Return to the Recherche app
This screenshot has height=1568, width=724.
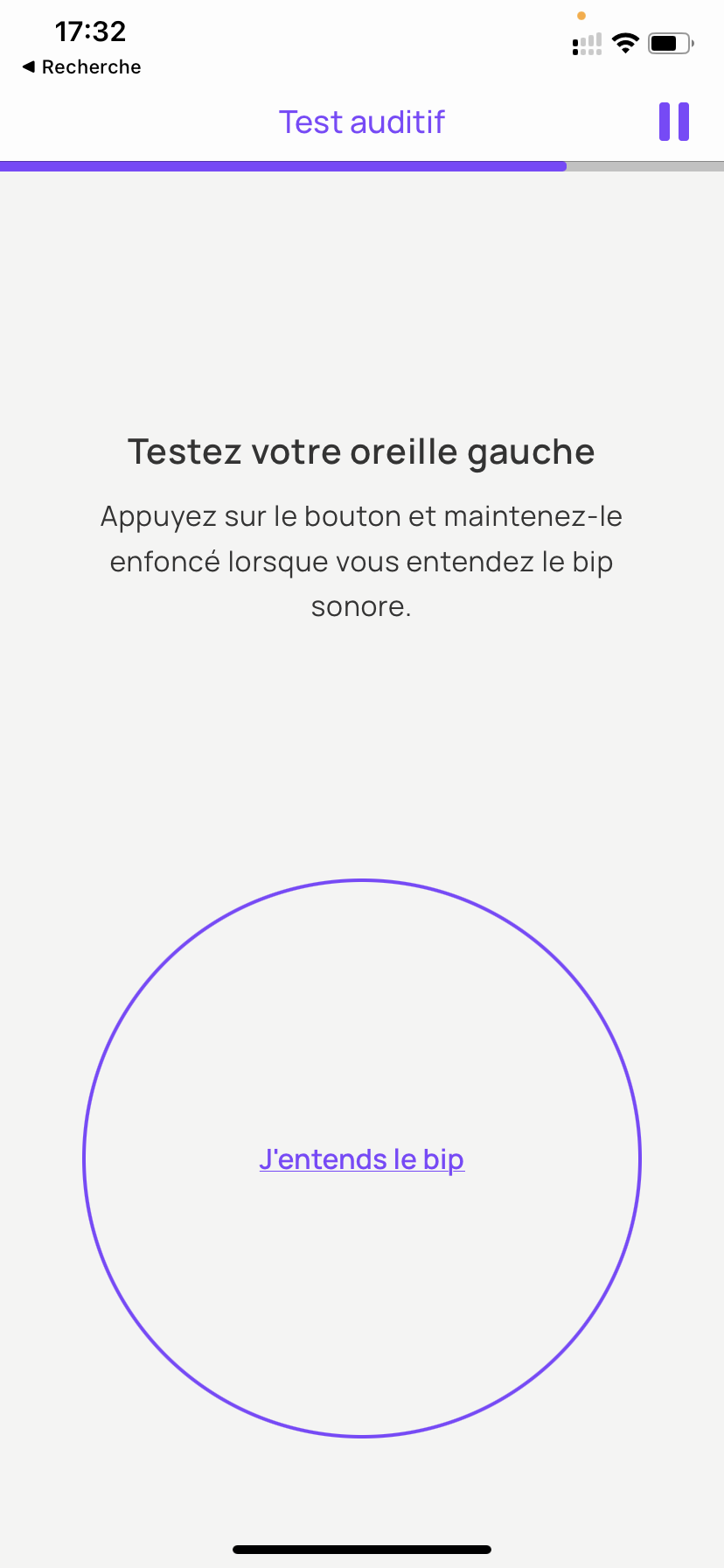pyautogui.click(x=81, y=67)
